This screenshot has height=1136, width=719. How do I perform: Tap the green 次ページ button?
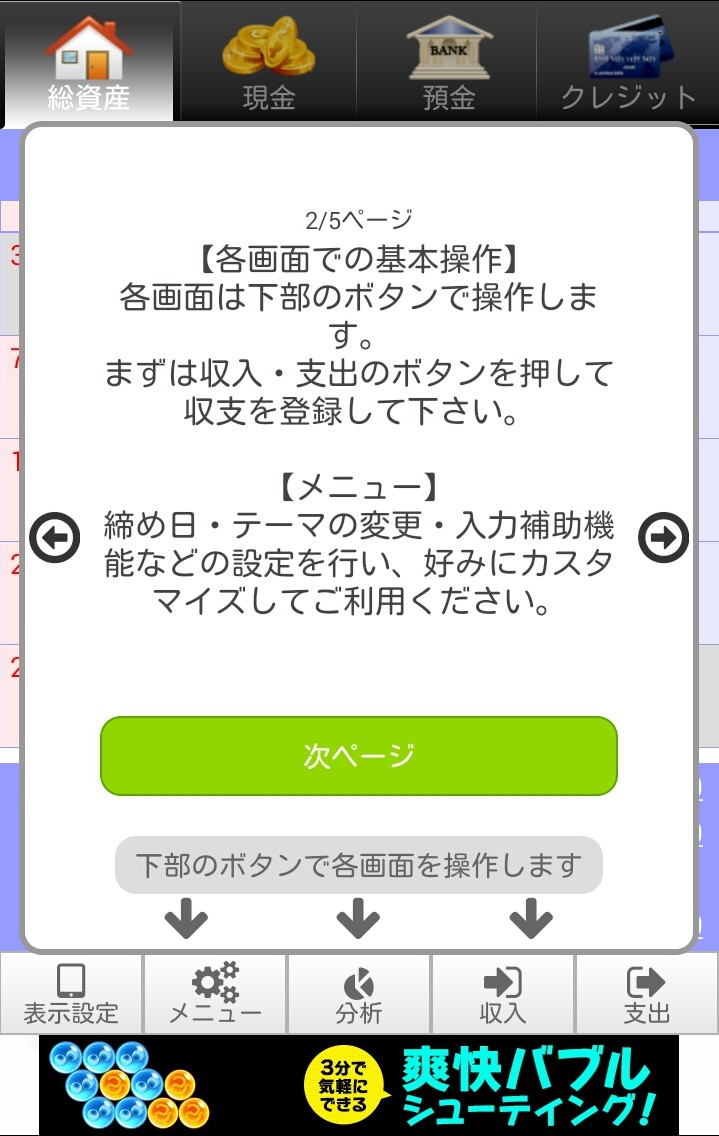(358, 756)
